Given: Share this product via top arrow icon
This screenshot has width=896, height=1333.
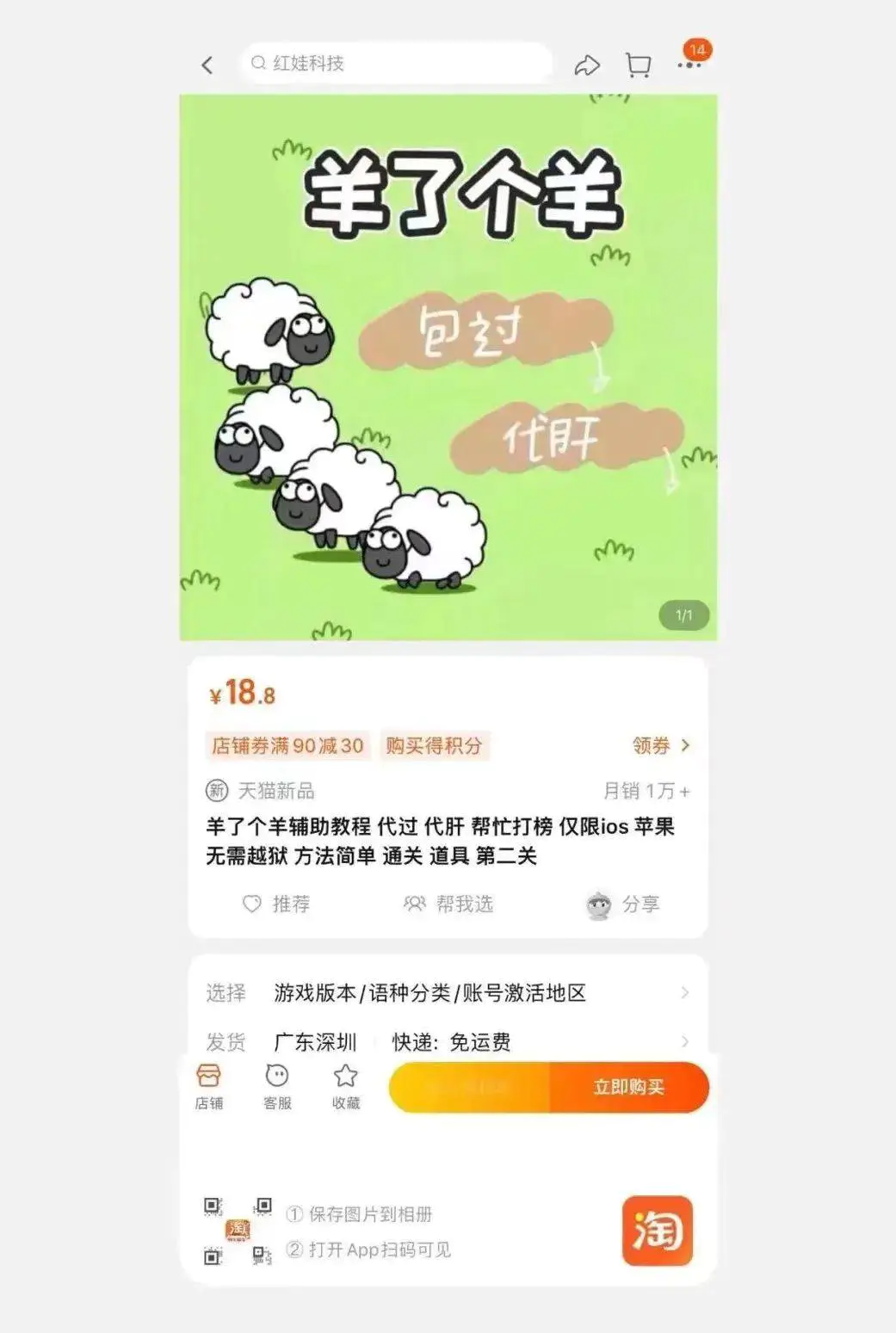Looking at the screenshot, I should click(586, 65).
